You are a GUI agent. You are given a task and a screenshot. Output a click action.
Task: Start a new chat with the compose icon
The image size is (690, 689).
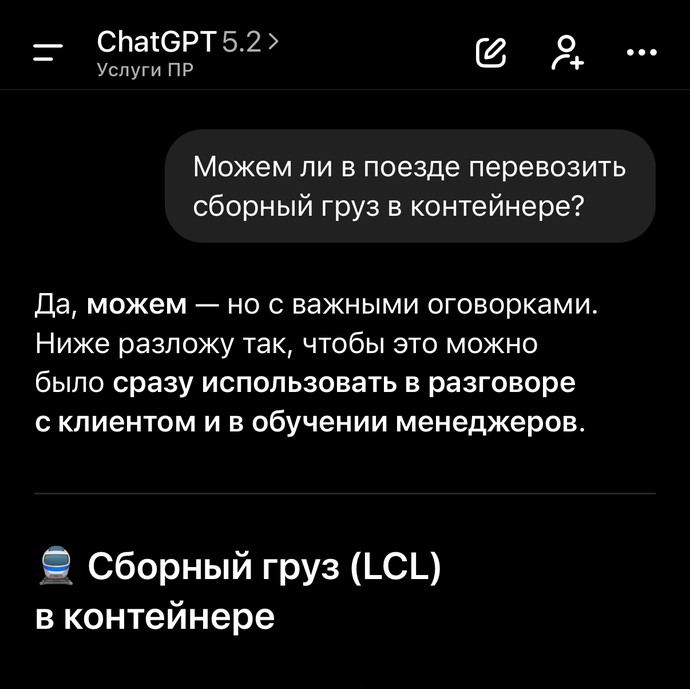[x=491, y=53]
